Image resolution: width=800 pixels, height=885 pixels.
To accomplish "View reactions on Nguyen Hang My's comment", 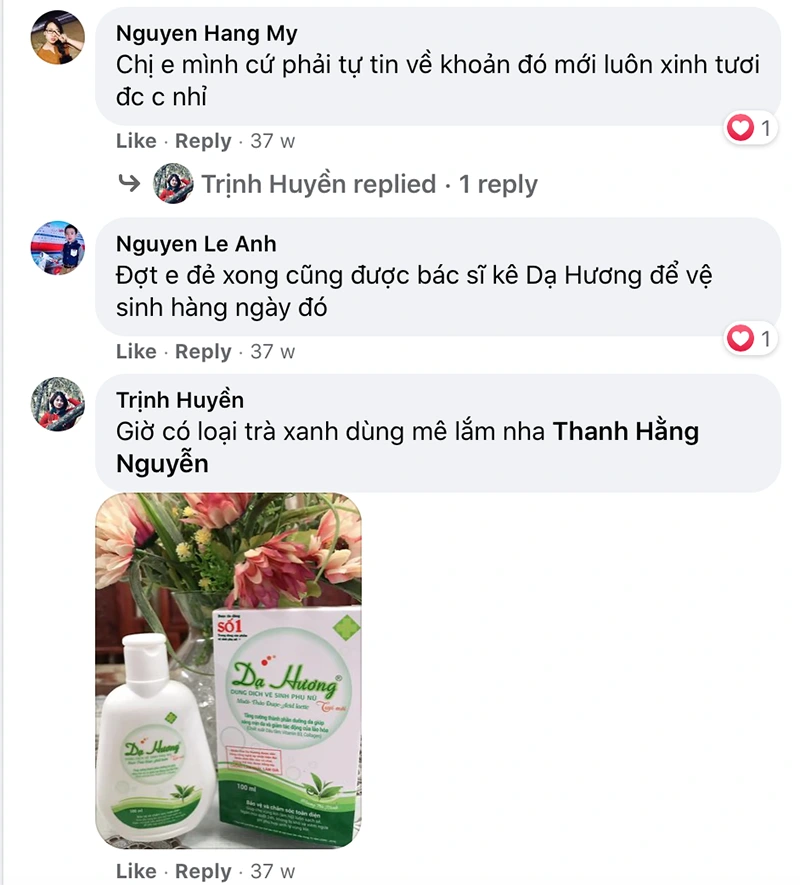I will click(x=750, y=128).
